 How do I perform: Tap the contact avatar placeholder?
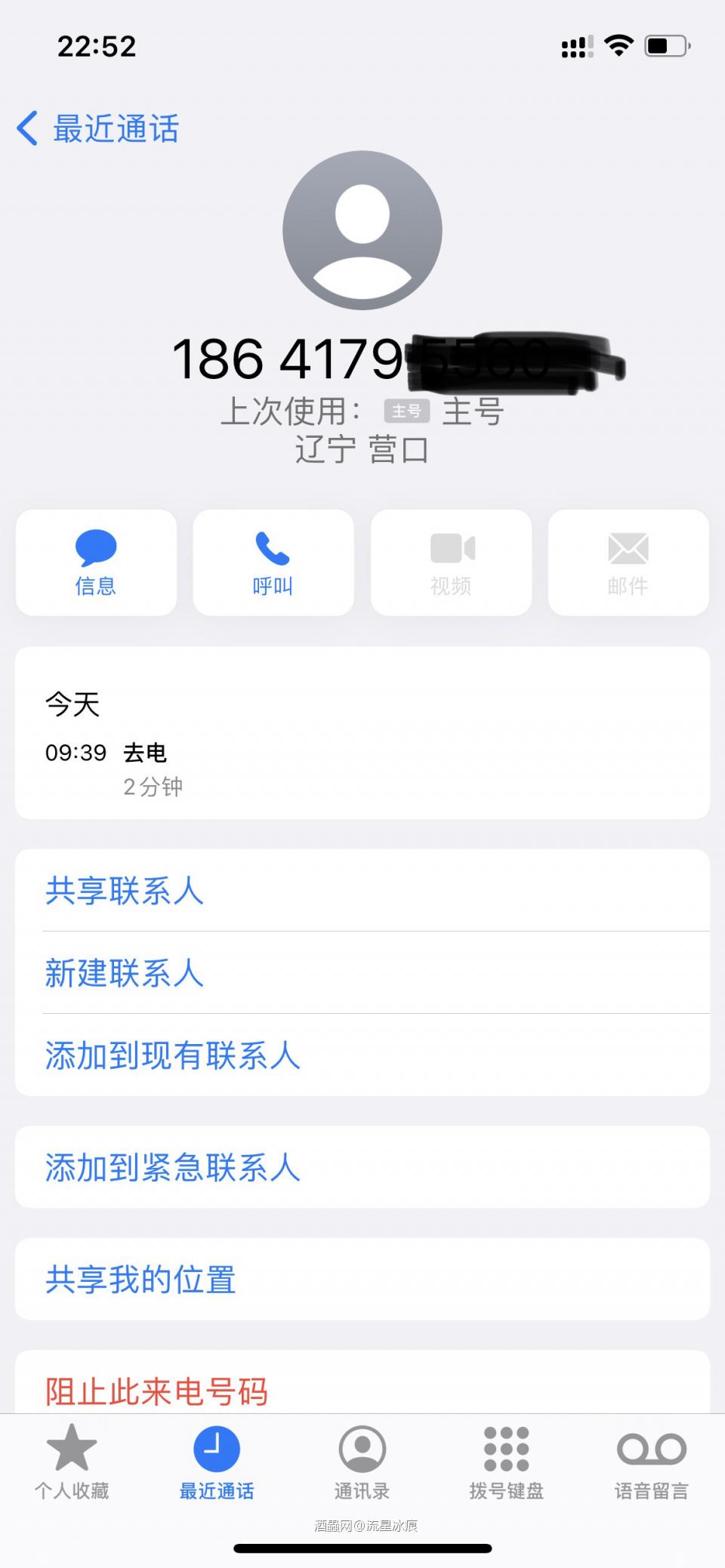(x=362, y=230)
